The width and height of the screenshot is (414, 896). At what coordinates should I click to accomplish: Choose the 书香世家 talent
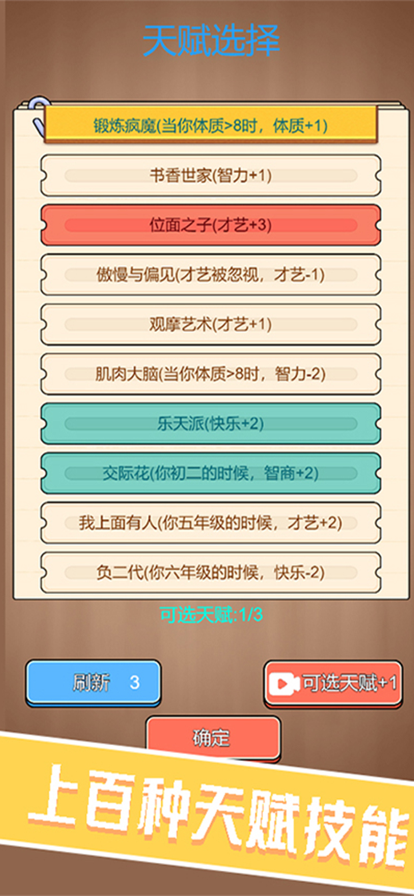(x=210, y=176)
